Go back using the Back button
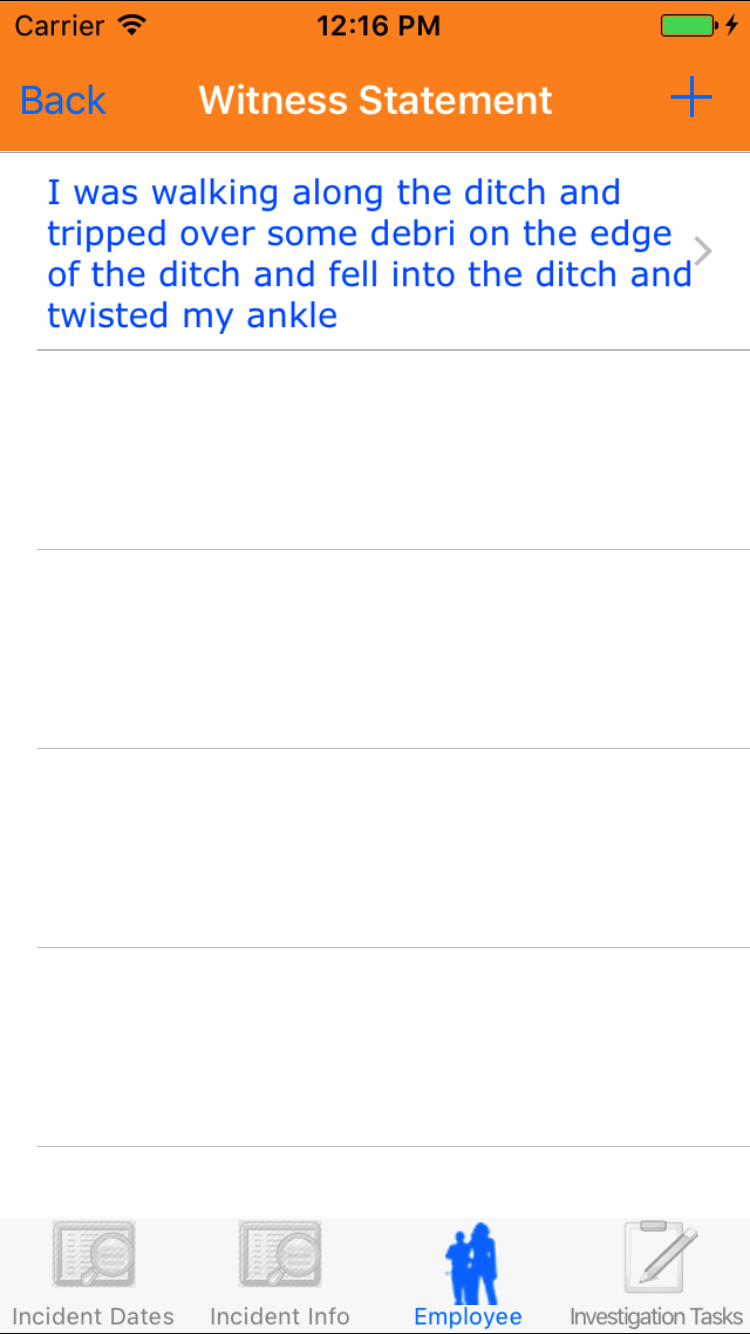This screenshot has width=750, height=1334. [63, 100]
